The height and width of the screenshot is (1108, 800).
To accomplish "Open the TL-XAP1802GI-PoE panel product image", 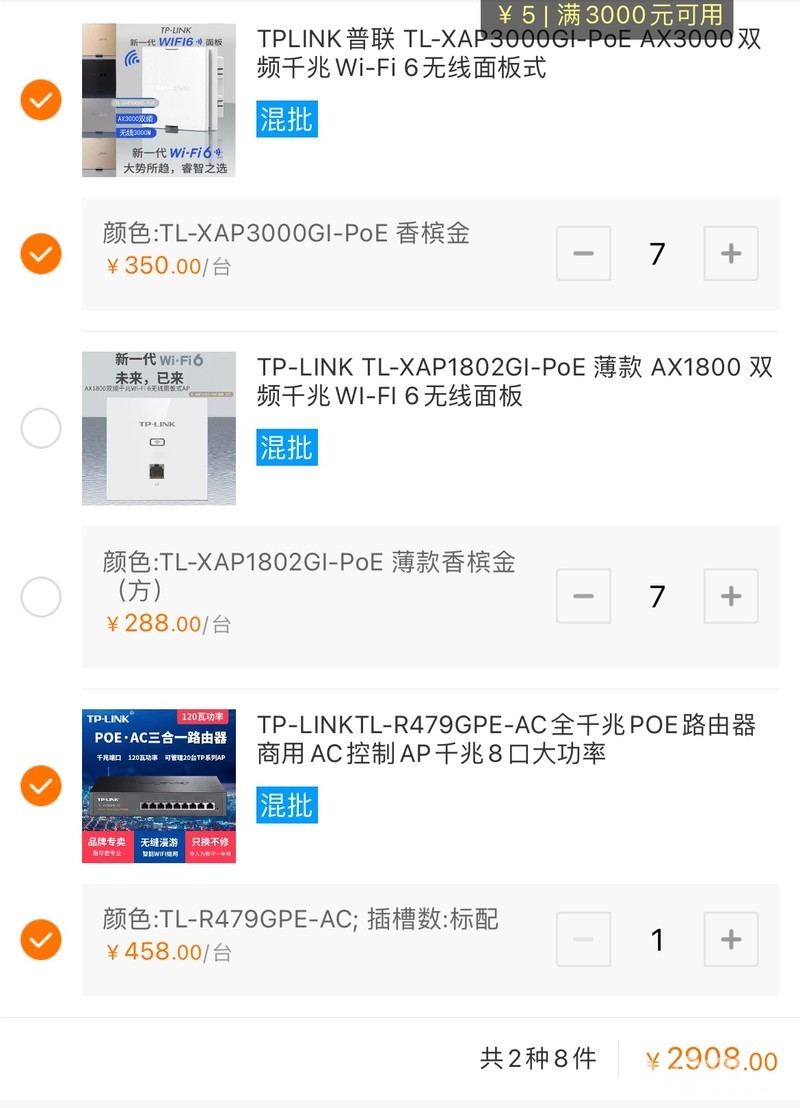I will click(159, 428).
